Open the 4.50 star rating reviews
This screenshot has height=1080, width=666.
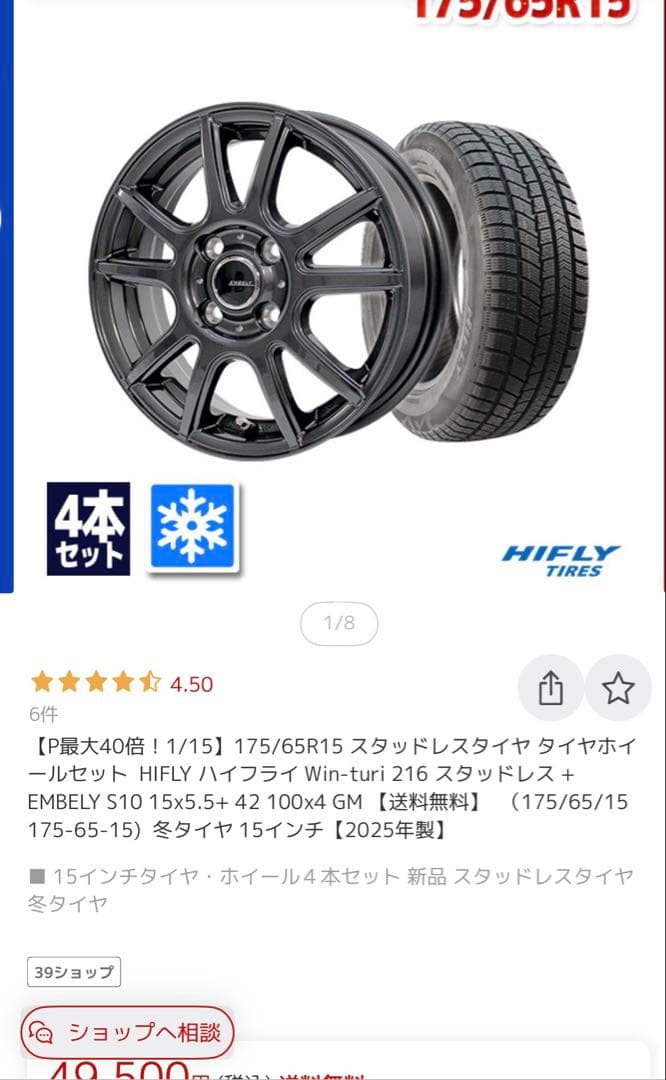tap(121, 684)
